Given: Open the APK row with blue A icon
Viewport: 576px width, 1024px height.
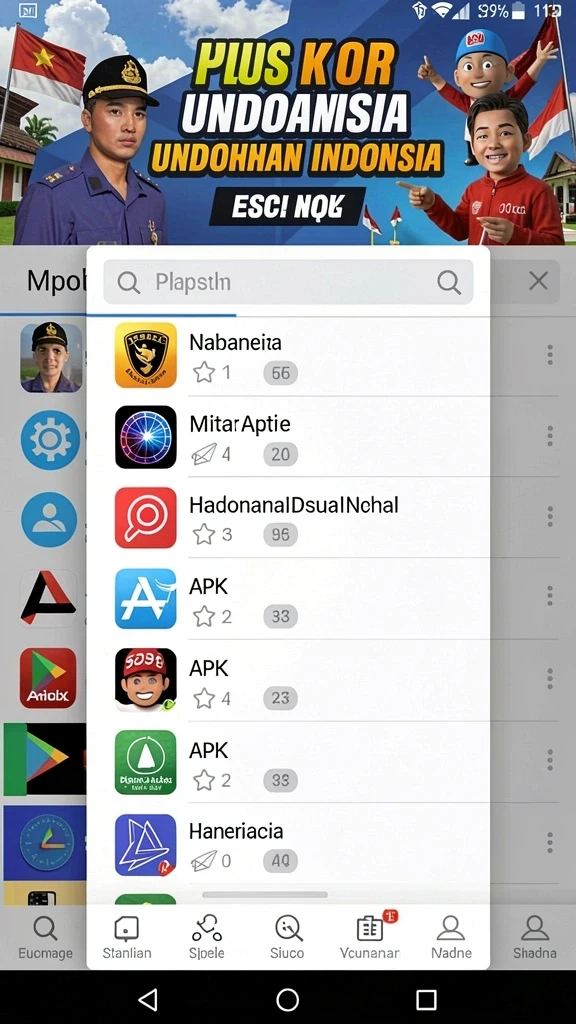Looking at the screenshot, I should (288, 600).
